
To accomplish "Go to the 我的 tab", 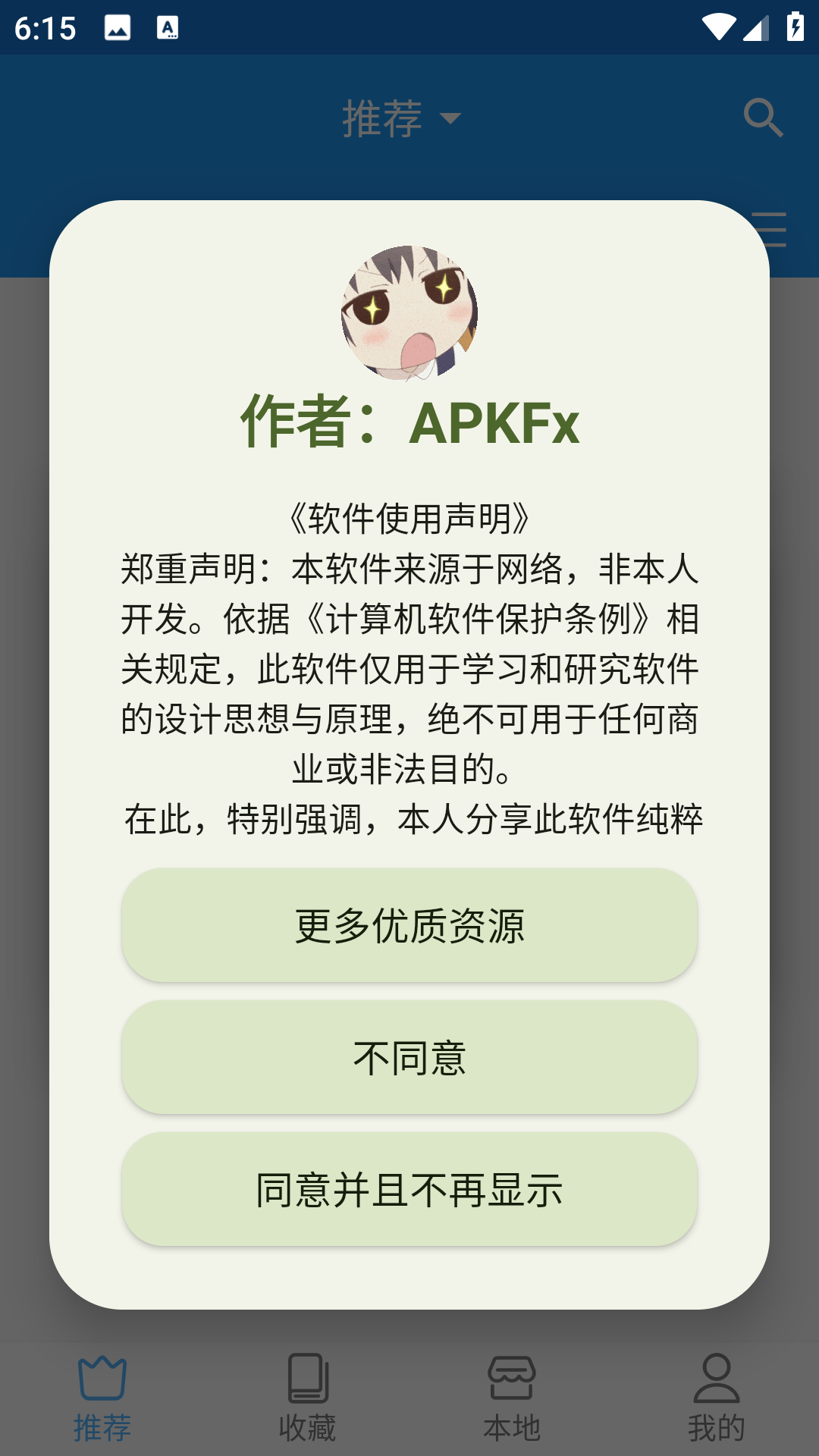I will [x=716, y=1397].
